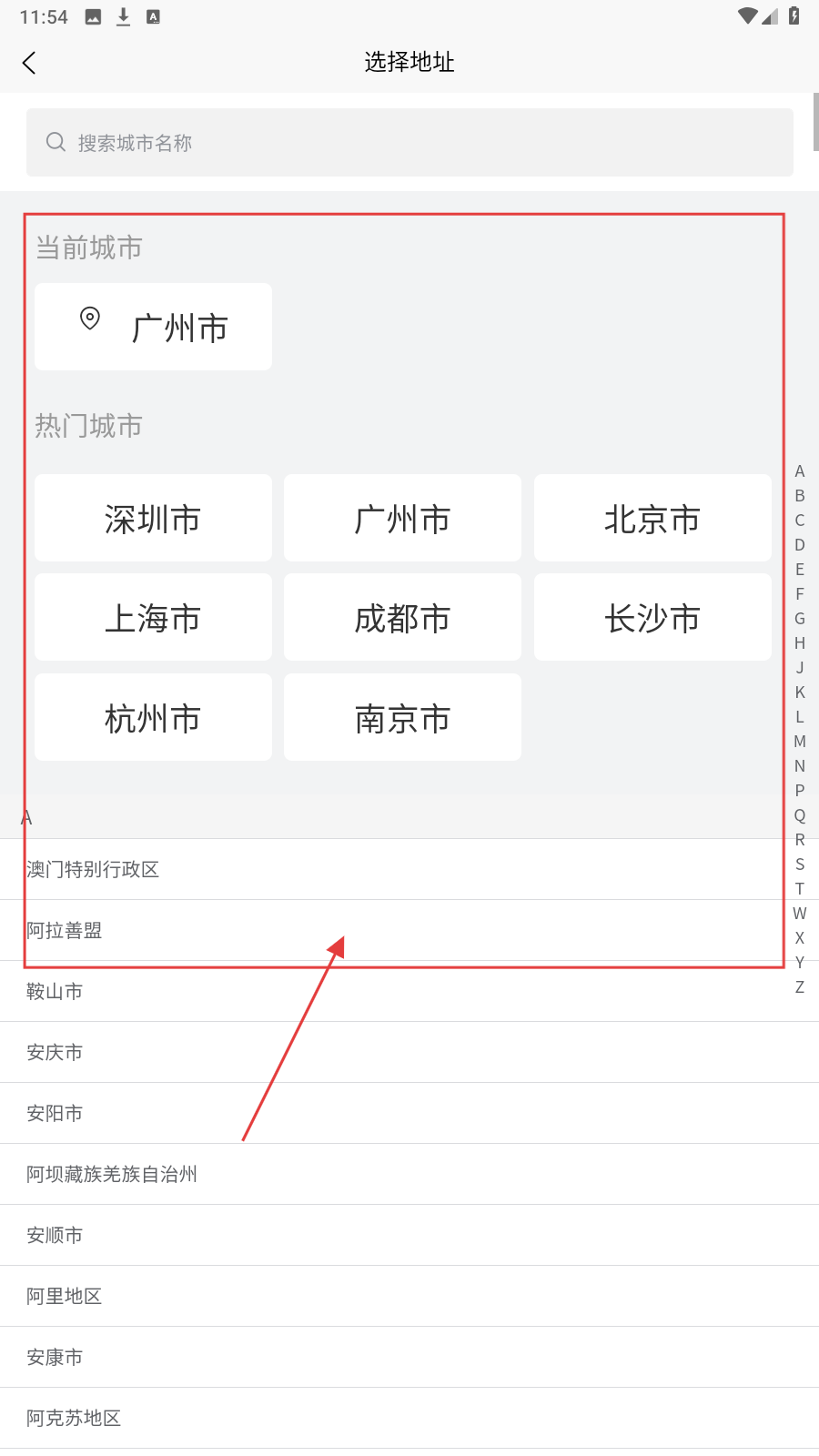This screenshot has height=1456, width=819.
Task: Go back from address selection
Action: click(29, 63)
